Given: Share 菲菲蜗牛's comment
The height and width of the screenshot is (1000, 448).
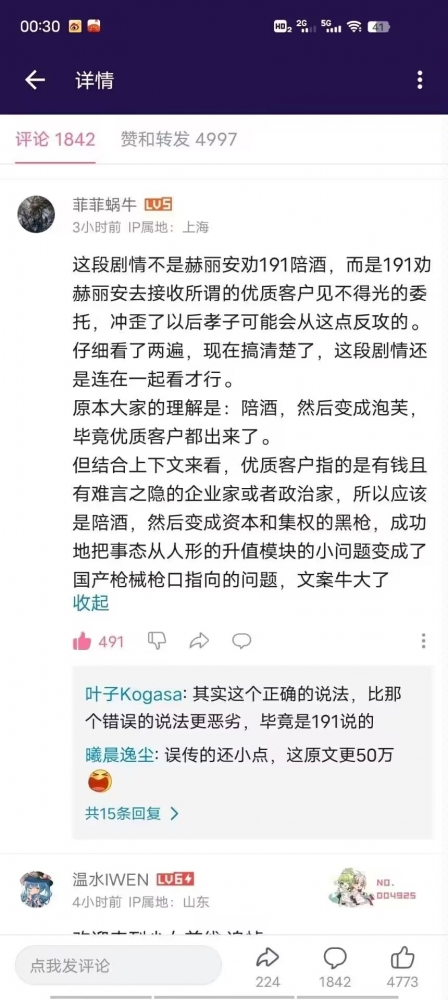Looking at the screenshot, I should point(199,641).
